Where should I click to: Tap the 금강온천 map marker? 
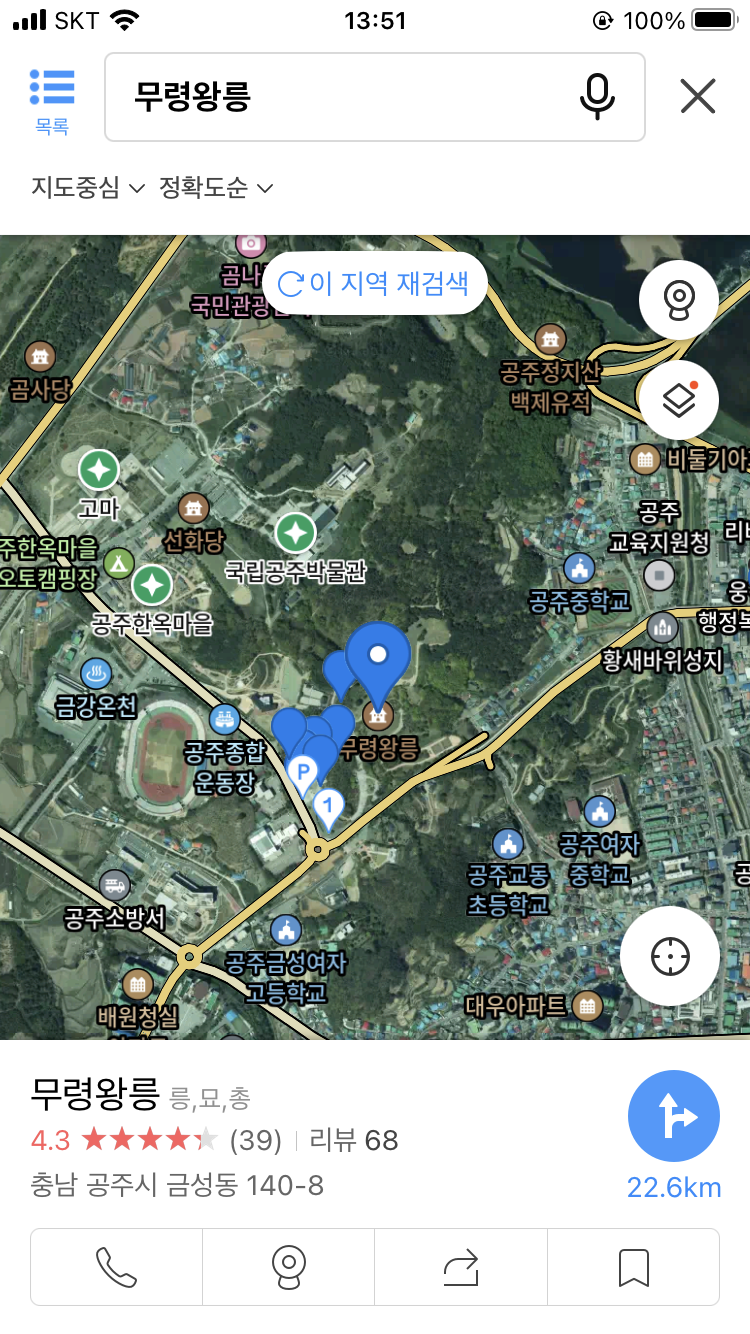pos(97,673)
